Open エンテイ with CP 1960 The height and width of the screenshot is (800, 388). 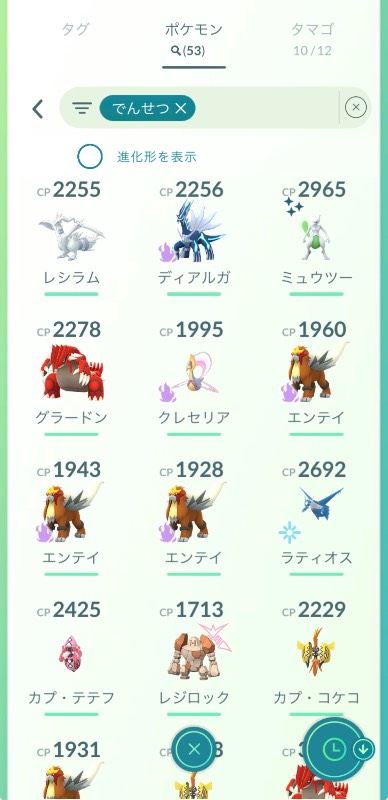coord(317,378)
